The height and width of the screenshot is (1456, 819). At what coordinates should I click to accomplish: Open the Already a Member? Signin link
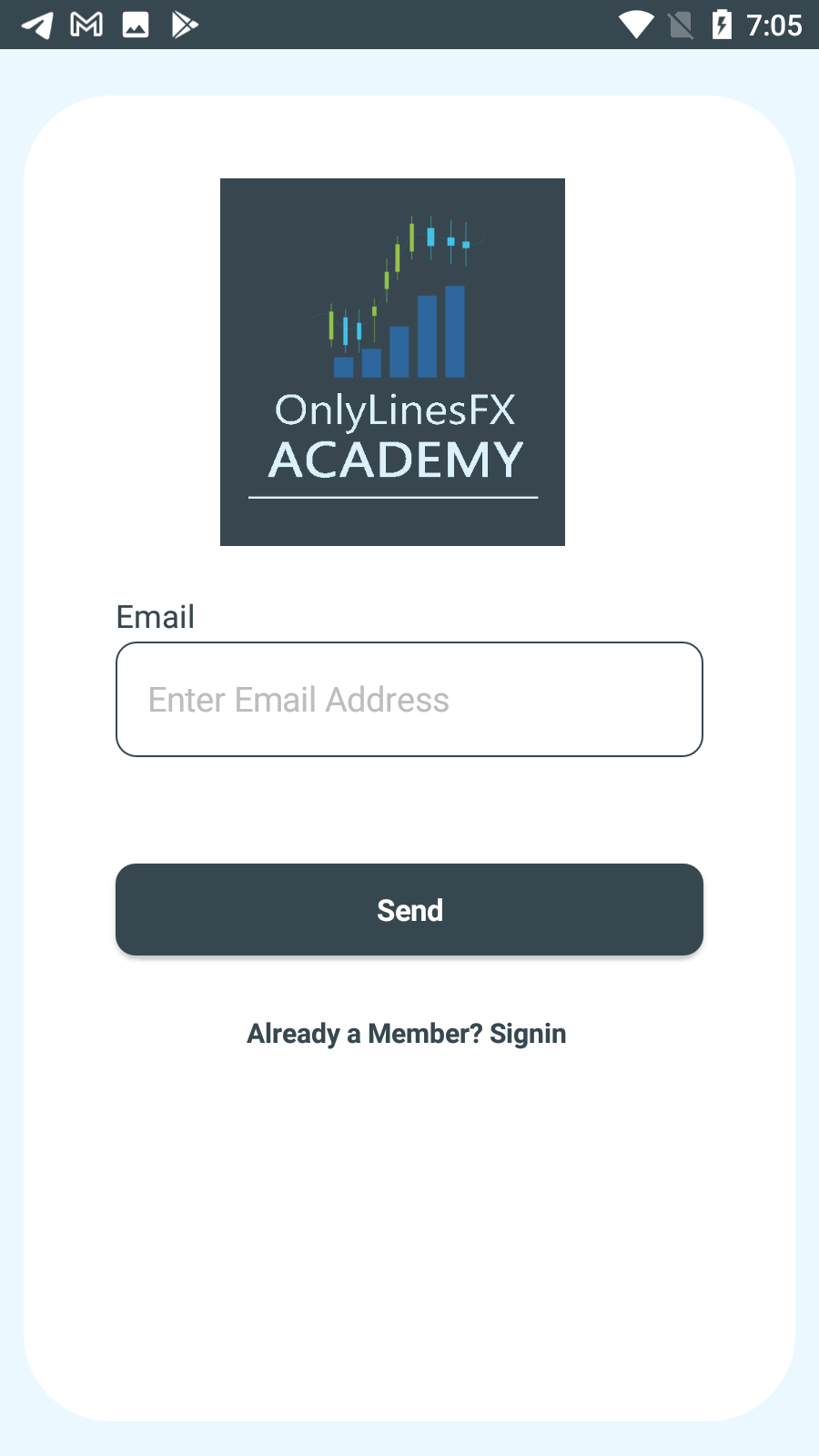click(407, 1034)
